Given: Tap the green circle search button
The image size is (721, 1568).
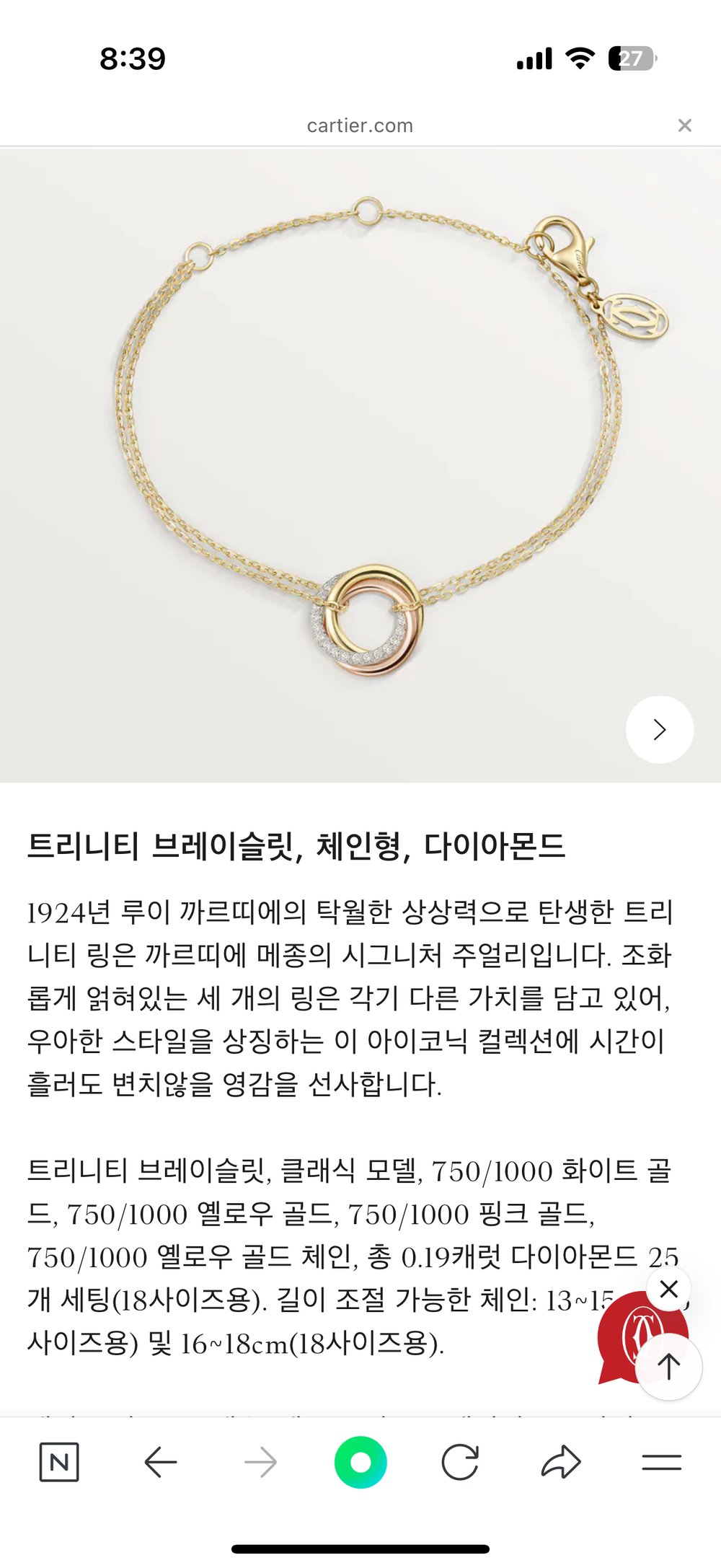Looking at the screenshot, I should click(x=360, y=1462).
